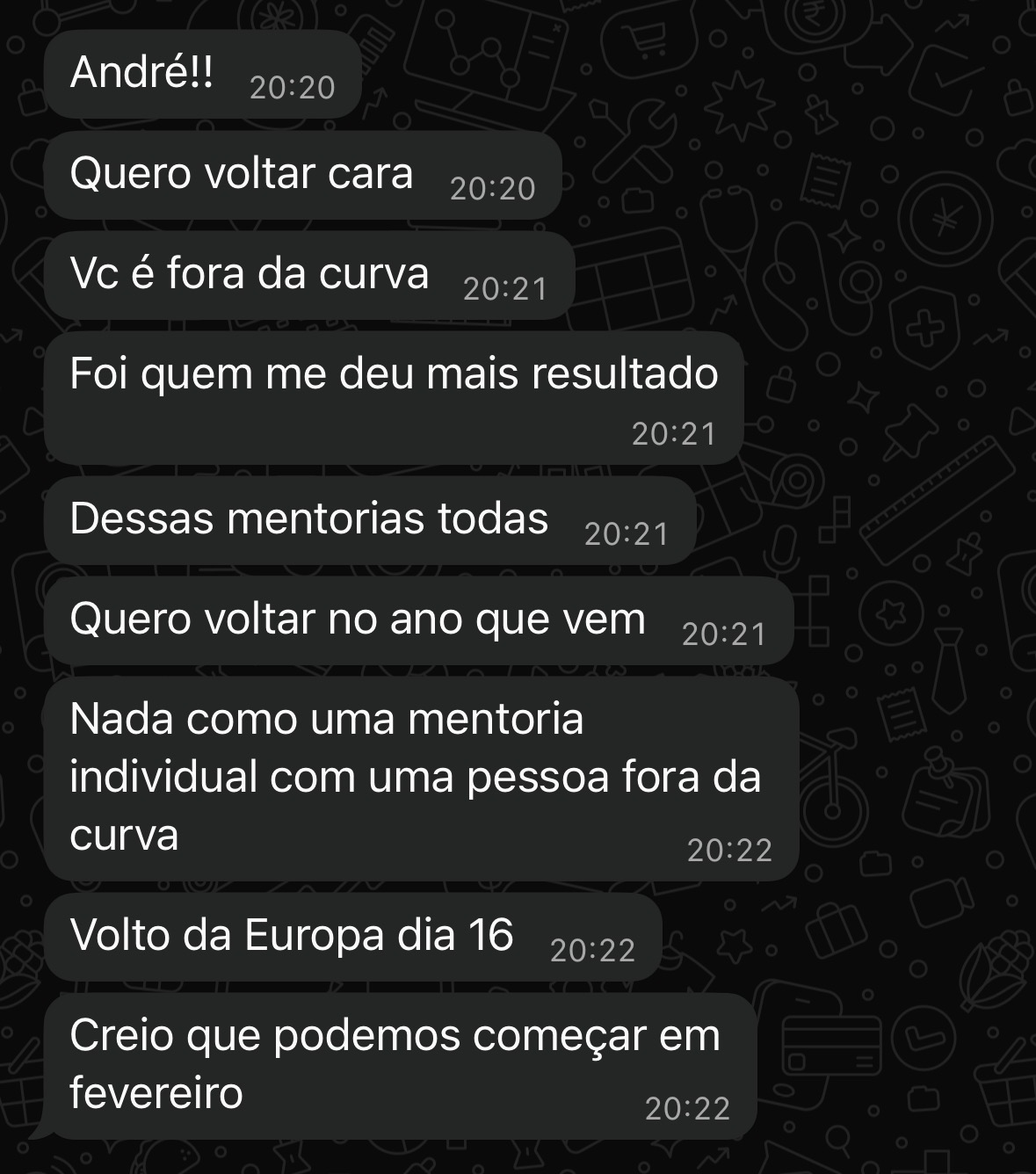Screen dimensions: 1036x1174
Task: Select the "Dessas mentorias todas" message
Action: (309, 518)
